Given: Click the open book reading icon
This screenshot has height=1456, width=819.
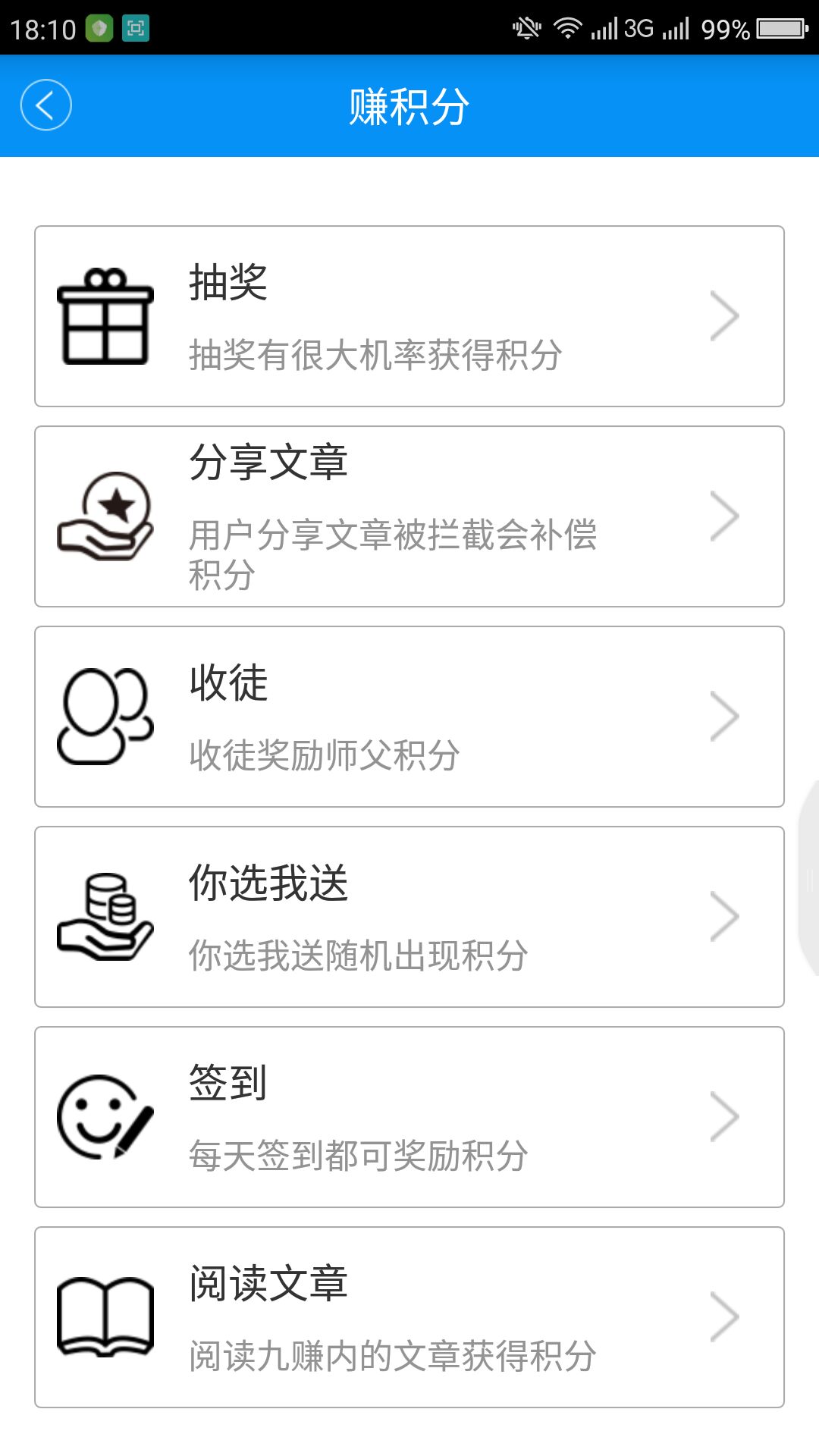Looking at the screenshot, I should click(101, 1316).
